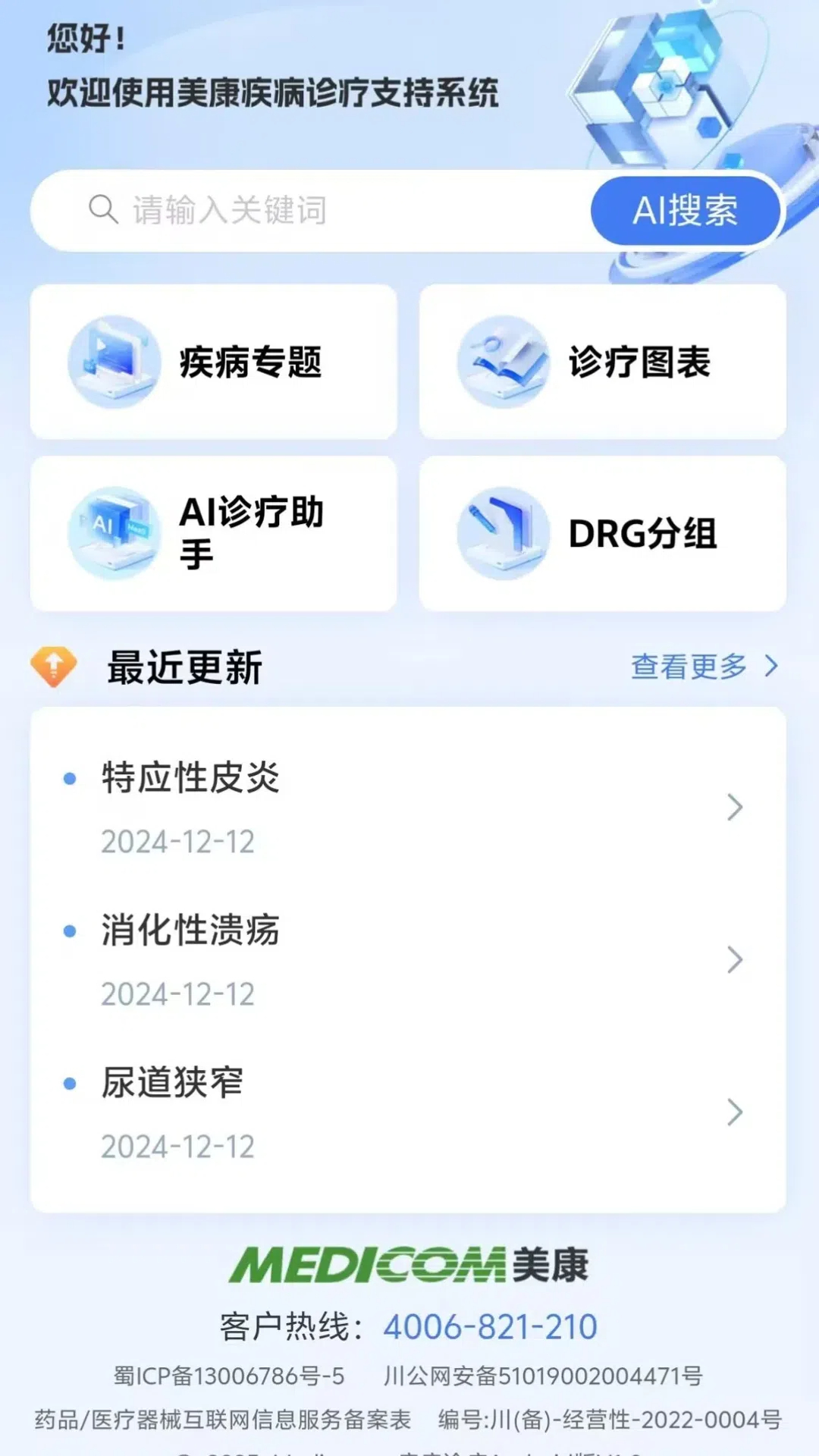
Task: Launch the AI诊疗助手 assistant icon
Action: pos(114,532)
